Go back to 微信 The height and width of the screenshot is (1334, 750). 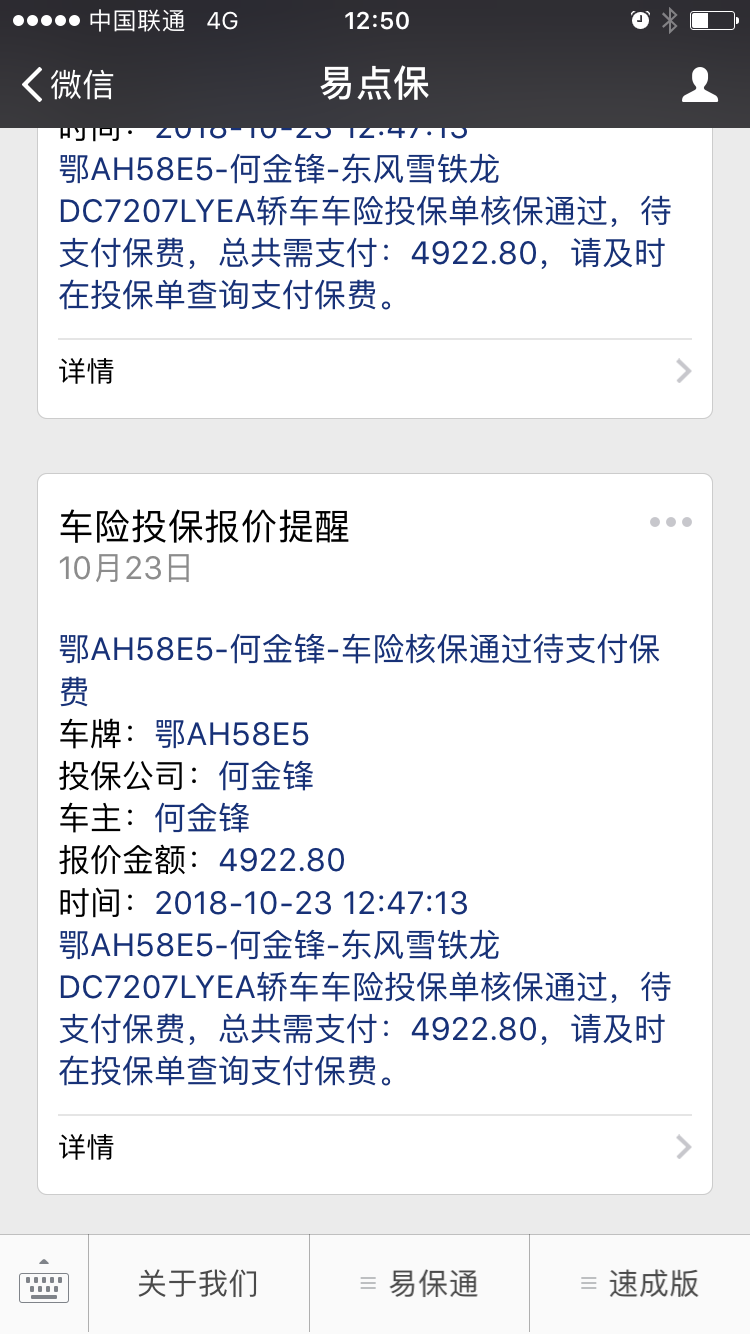(68, 84)
